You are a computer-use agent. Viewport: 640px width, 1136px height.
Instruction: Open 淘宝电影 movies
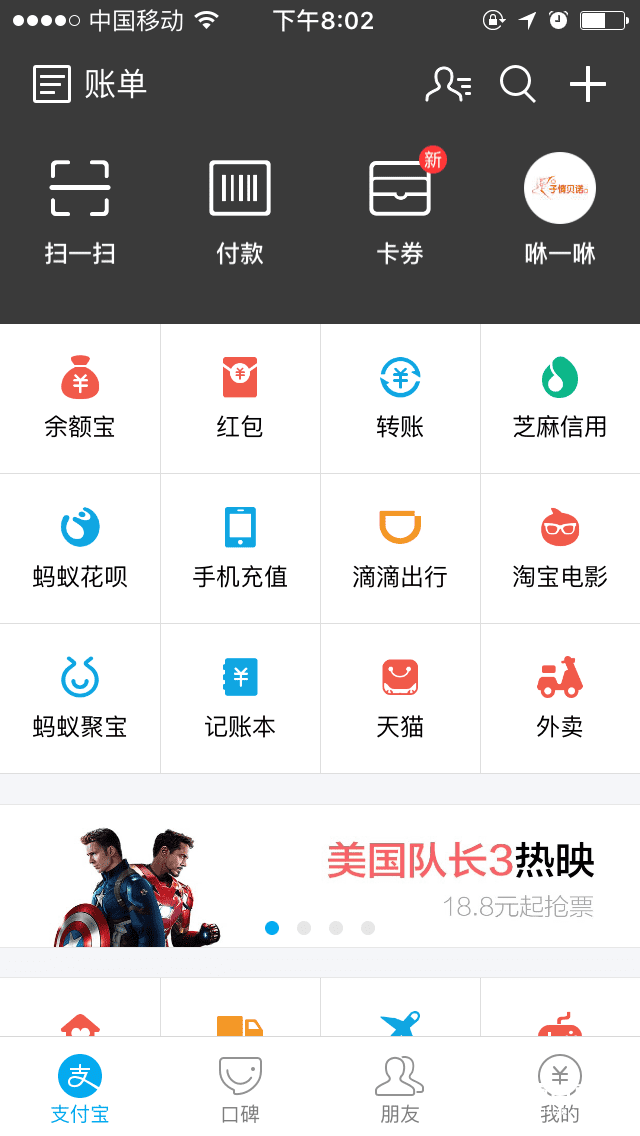560,548
